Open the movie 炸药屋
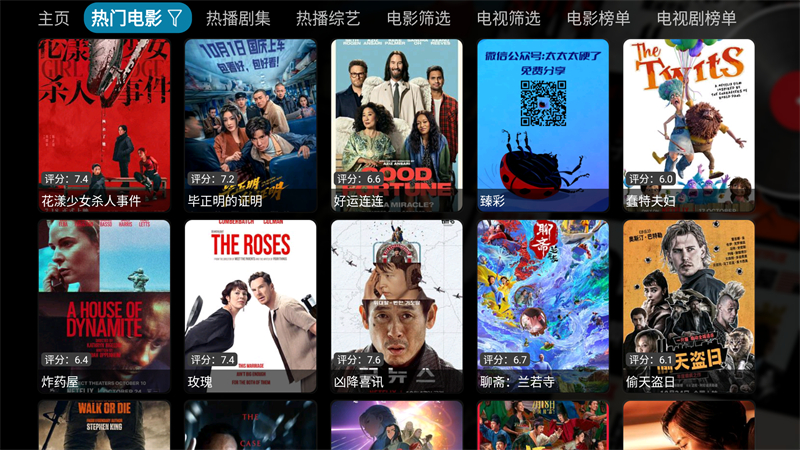Viewport: 800px width, 450px height. click(104, 306)
